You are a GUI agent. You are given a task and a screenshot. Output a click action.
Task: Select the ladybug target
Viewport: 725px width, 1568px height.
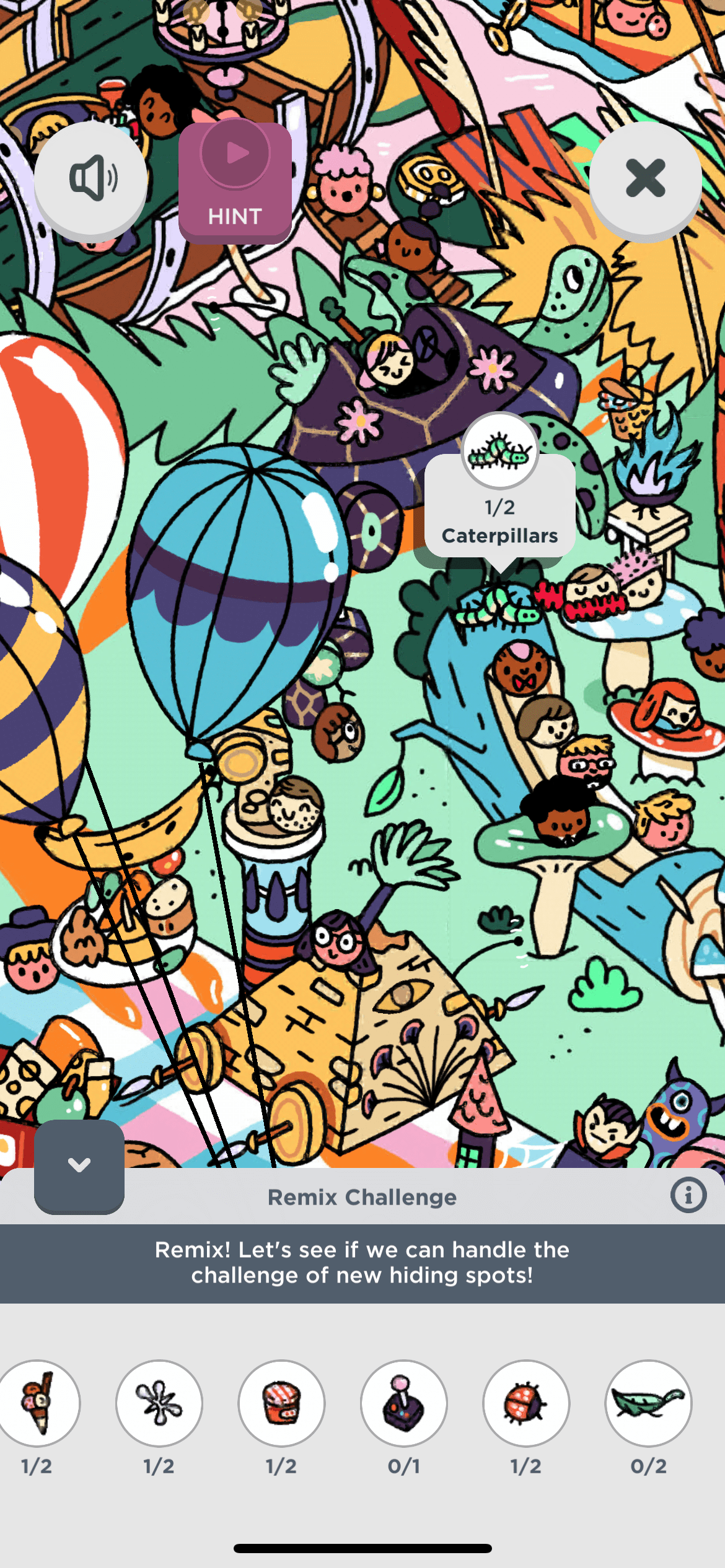[525, 1402]
